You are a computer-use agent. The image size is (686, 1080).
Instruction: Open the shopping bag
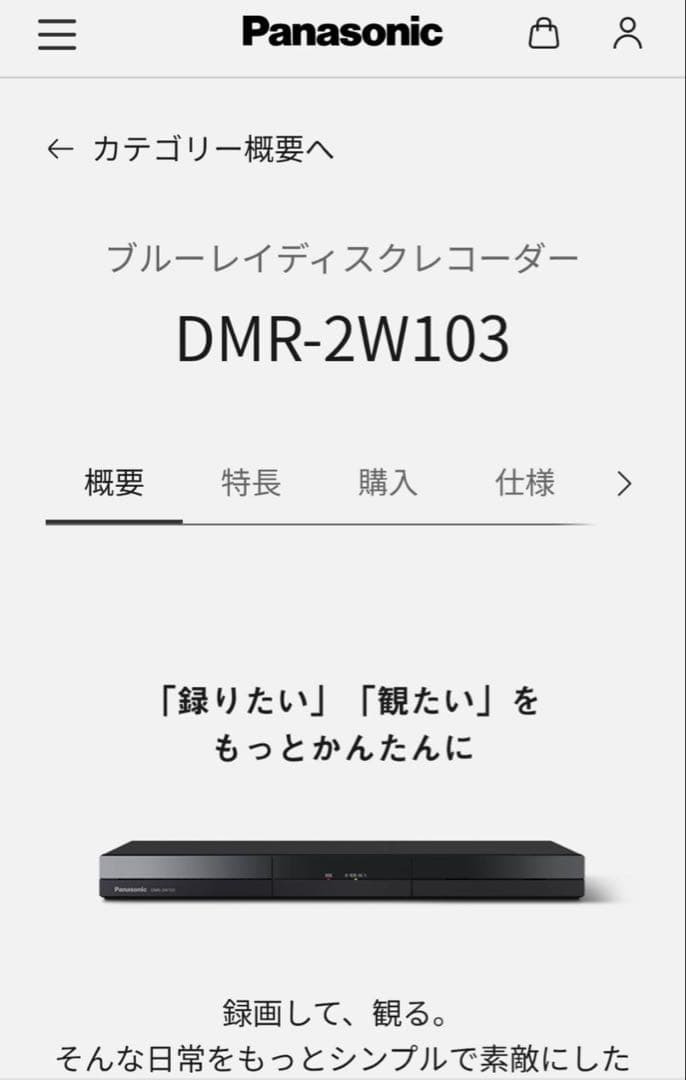pos(543,34)
